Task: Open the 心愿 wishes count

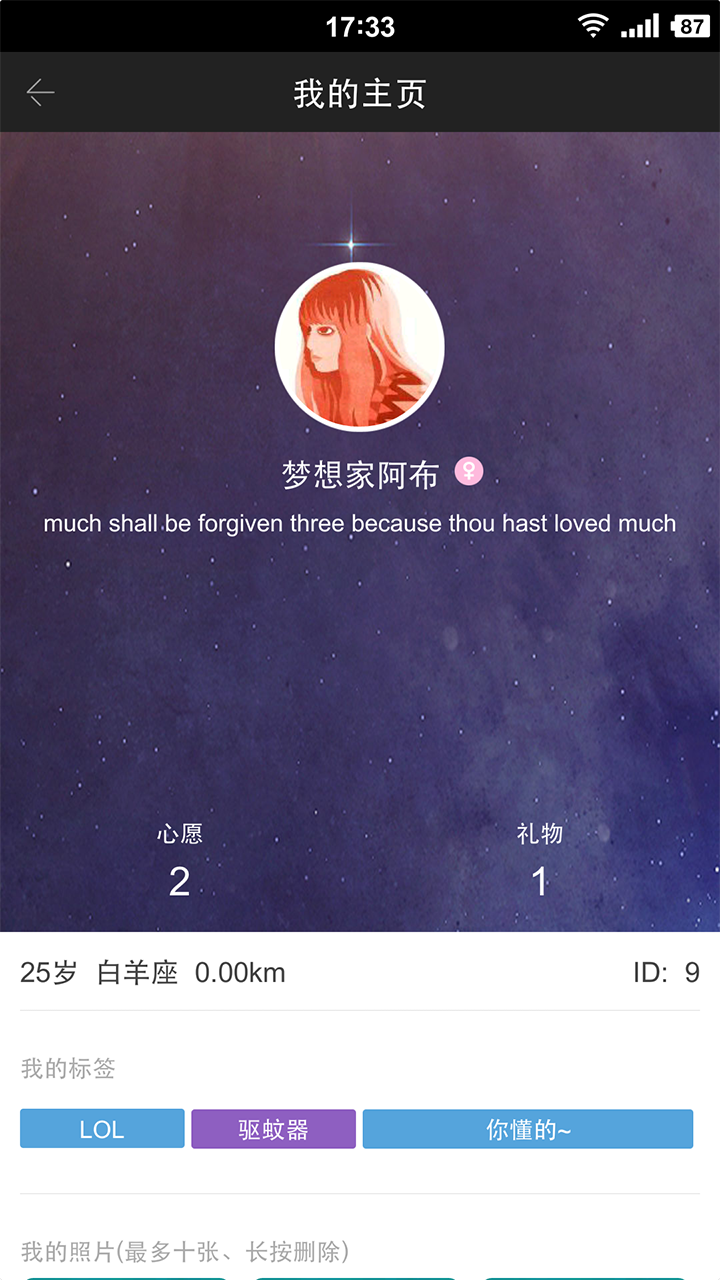Action: (x=180, y=862)
